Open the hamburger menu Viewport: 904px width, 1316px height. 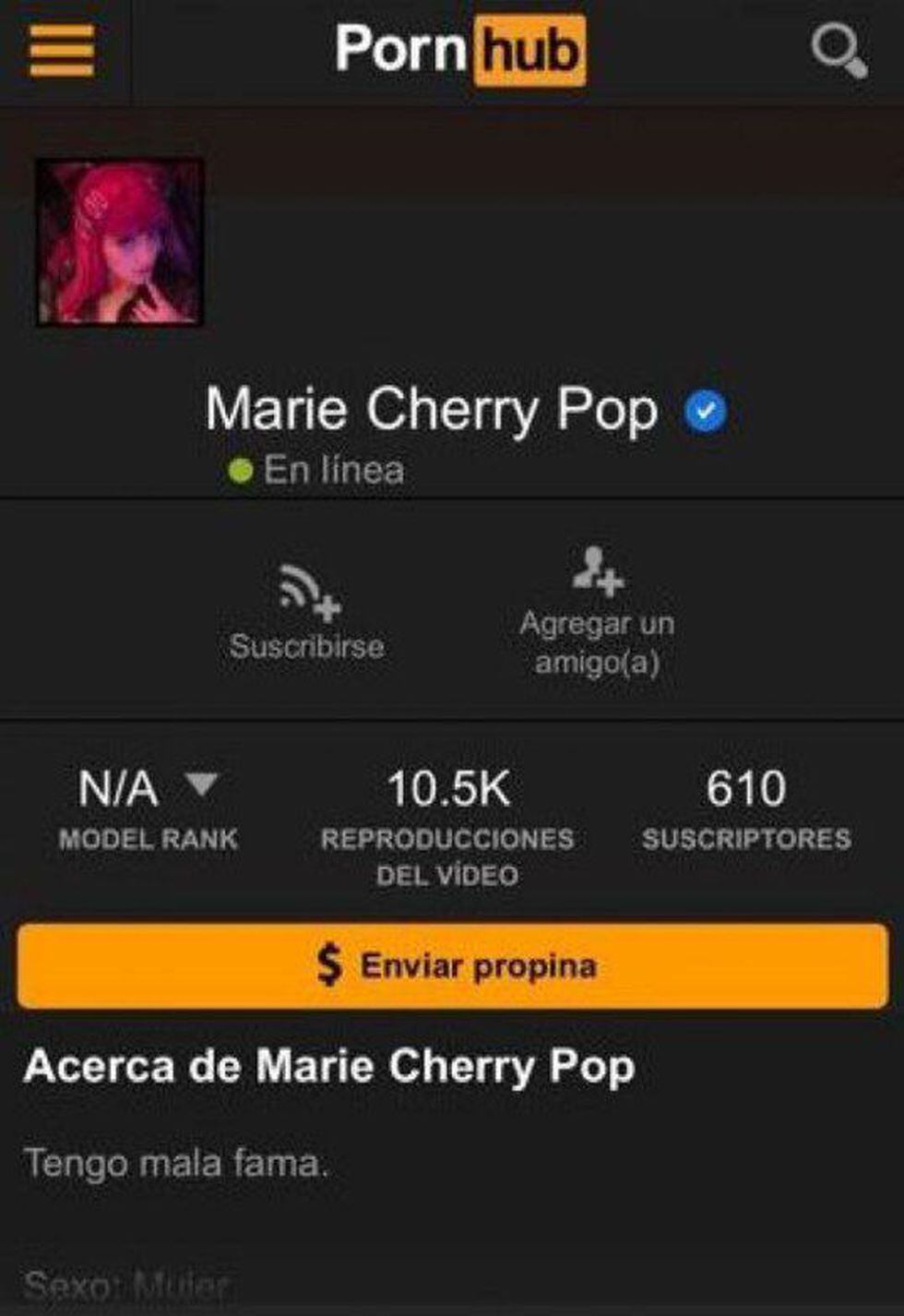pyautogui.click(x=62, y=51)
